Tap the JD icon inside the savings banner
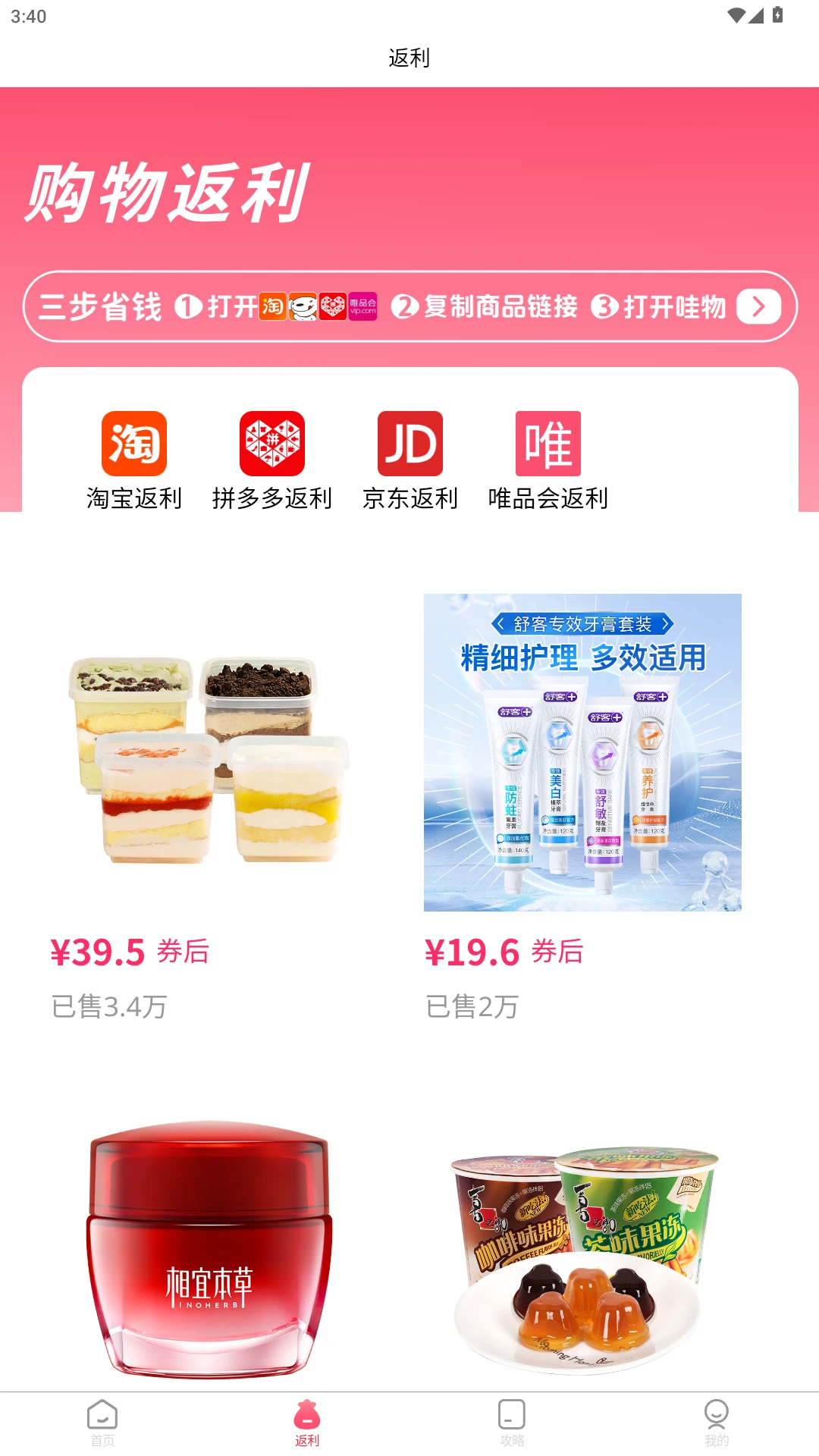The image size is (819, 1456). pyautogui.click(x=302, y=306)
